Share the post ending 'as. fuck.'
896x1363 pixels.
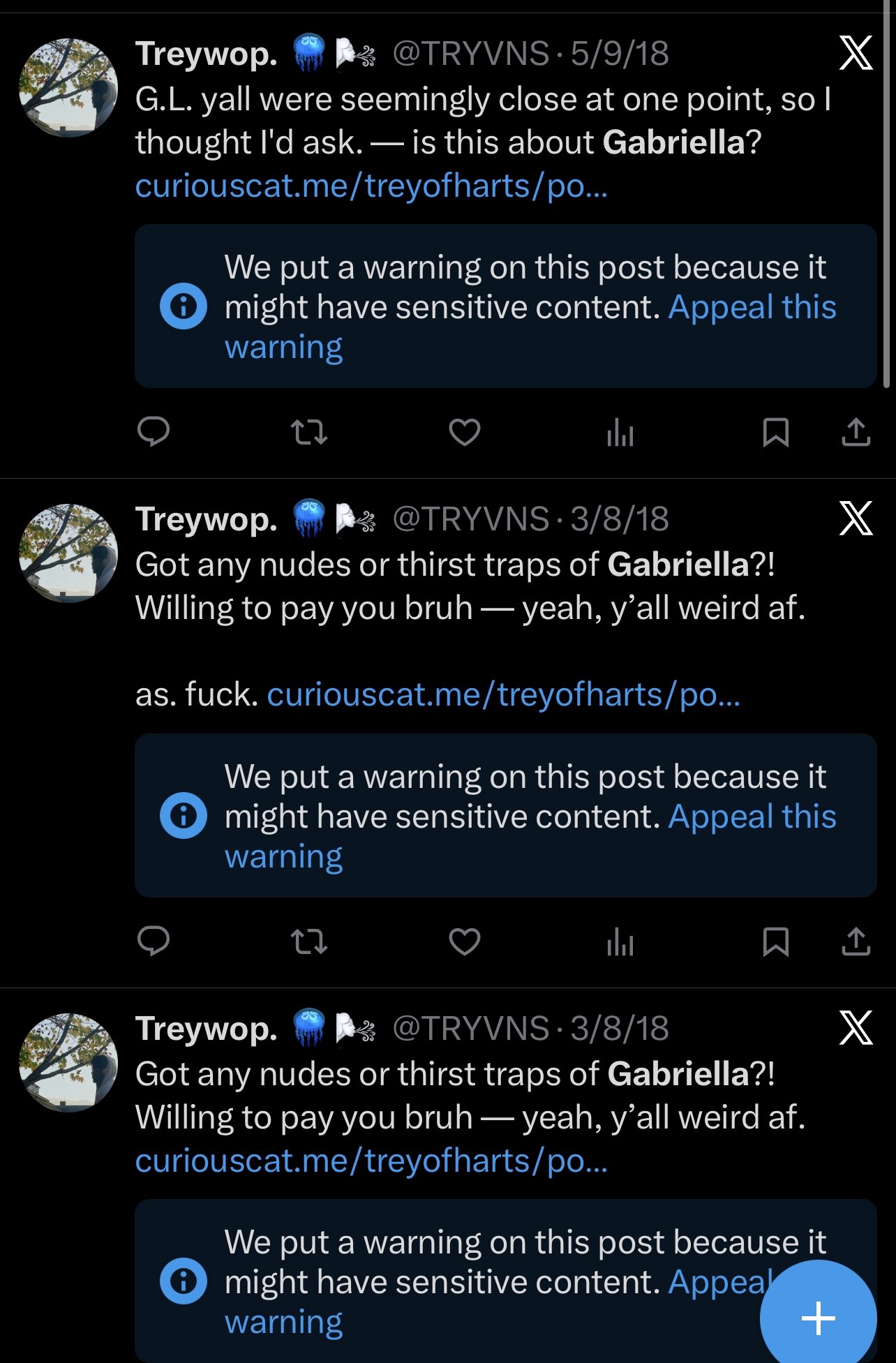click(x=856, y=941)
